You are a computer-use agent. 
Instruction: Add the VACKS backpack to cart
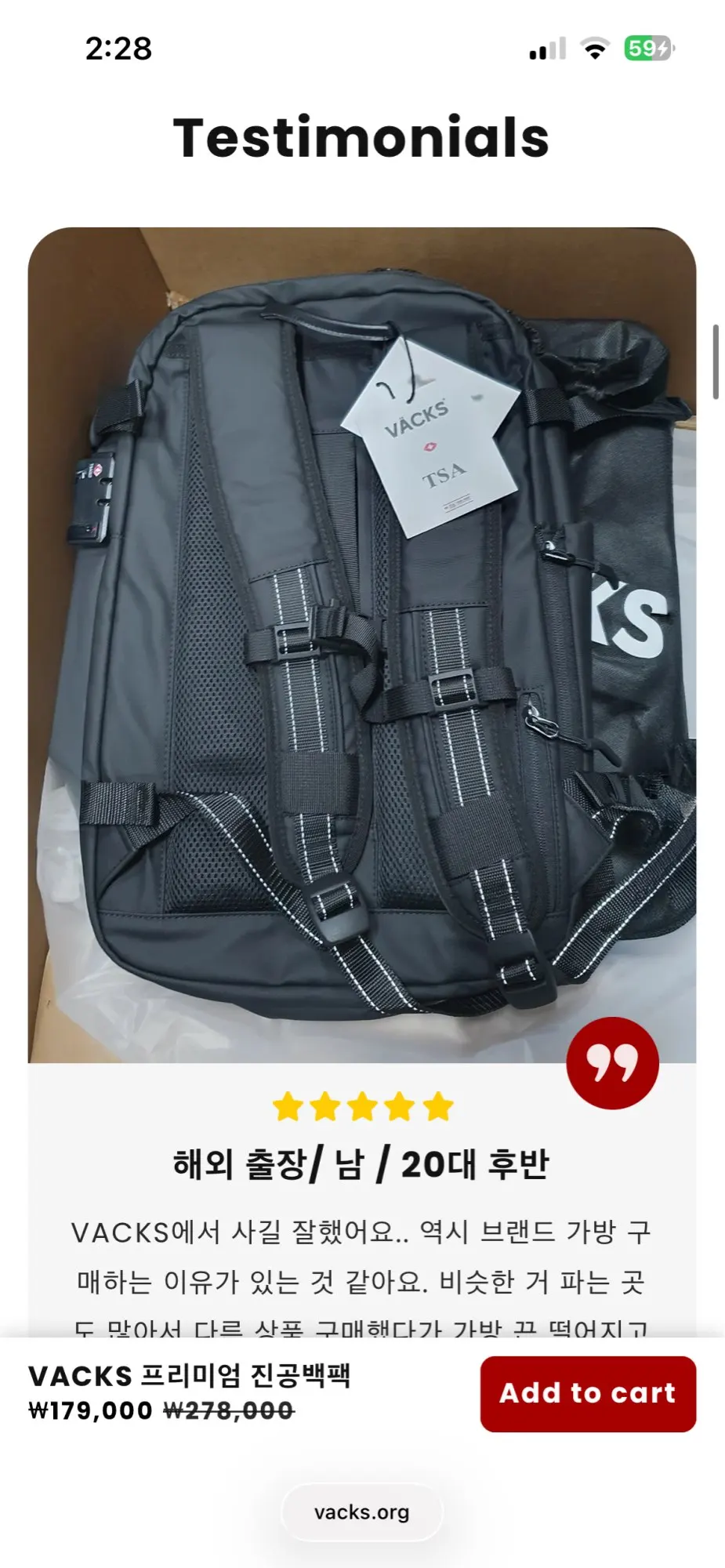pyautogui.click(x=588, y=1393)
